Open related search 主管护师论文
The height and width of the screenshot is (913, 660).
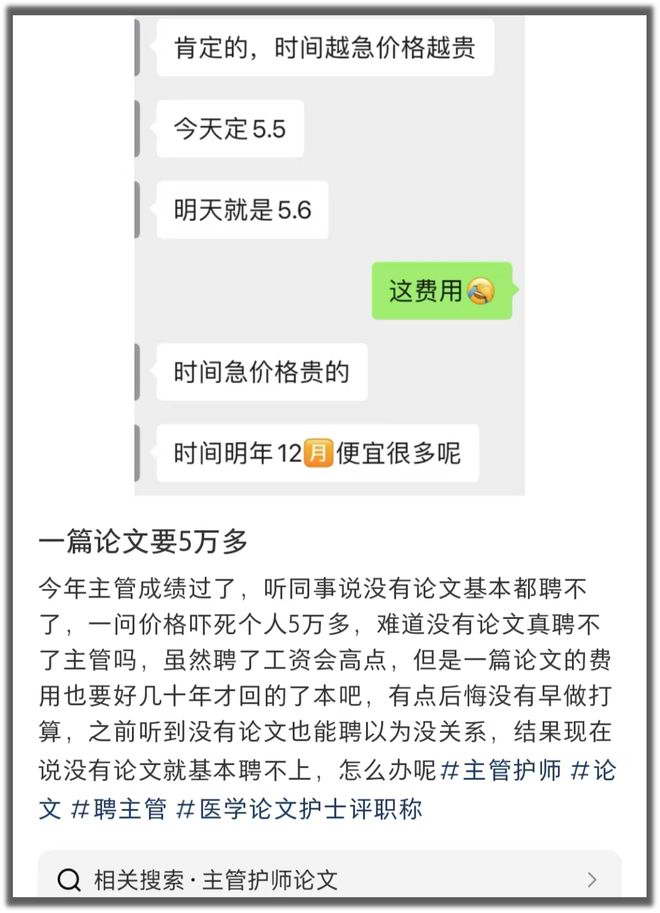tap(329, 880)
